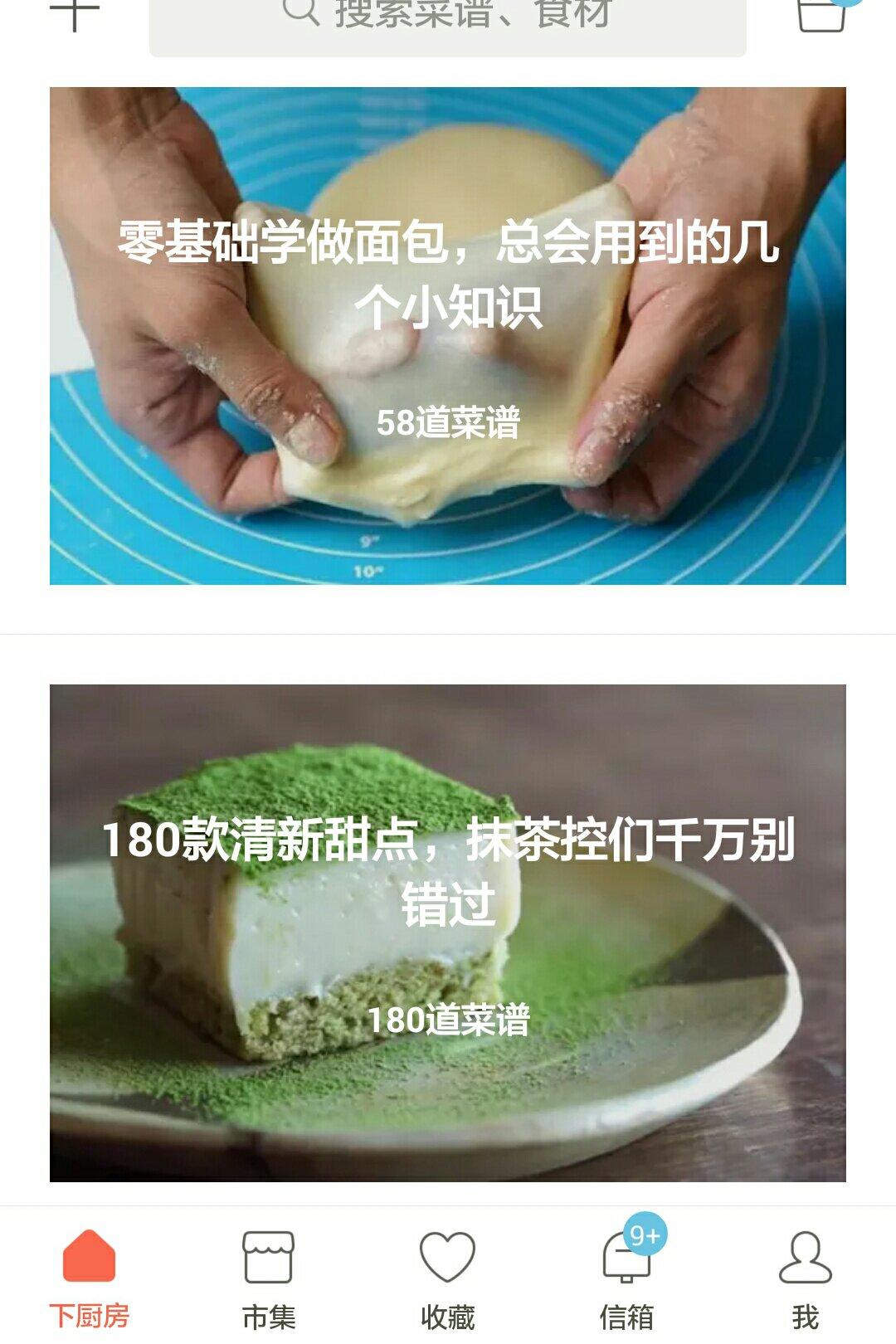The height and width of the screenshot is (1344, 896).
Task: Open the 180 matcha desserts collection
Action: click(448, 933)
